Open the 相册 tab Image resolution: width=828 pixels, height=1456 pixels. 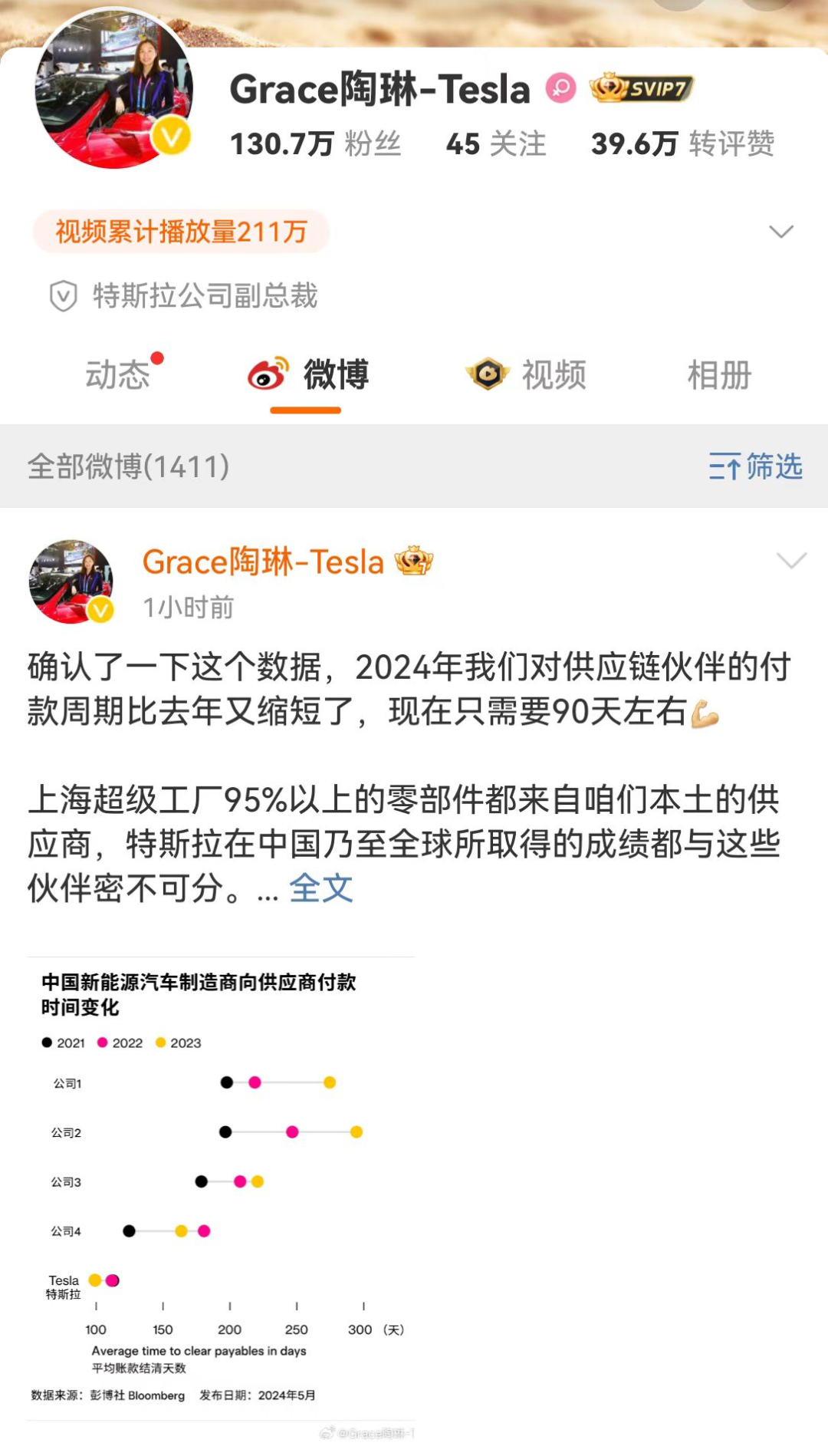tap(719, 375)
